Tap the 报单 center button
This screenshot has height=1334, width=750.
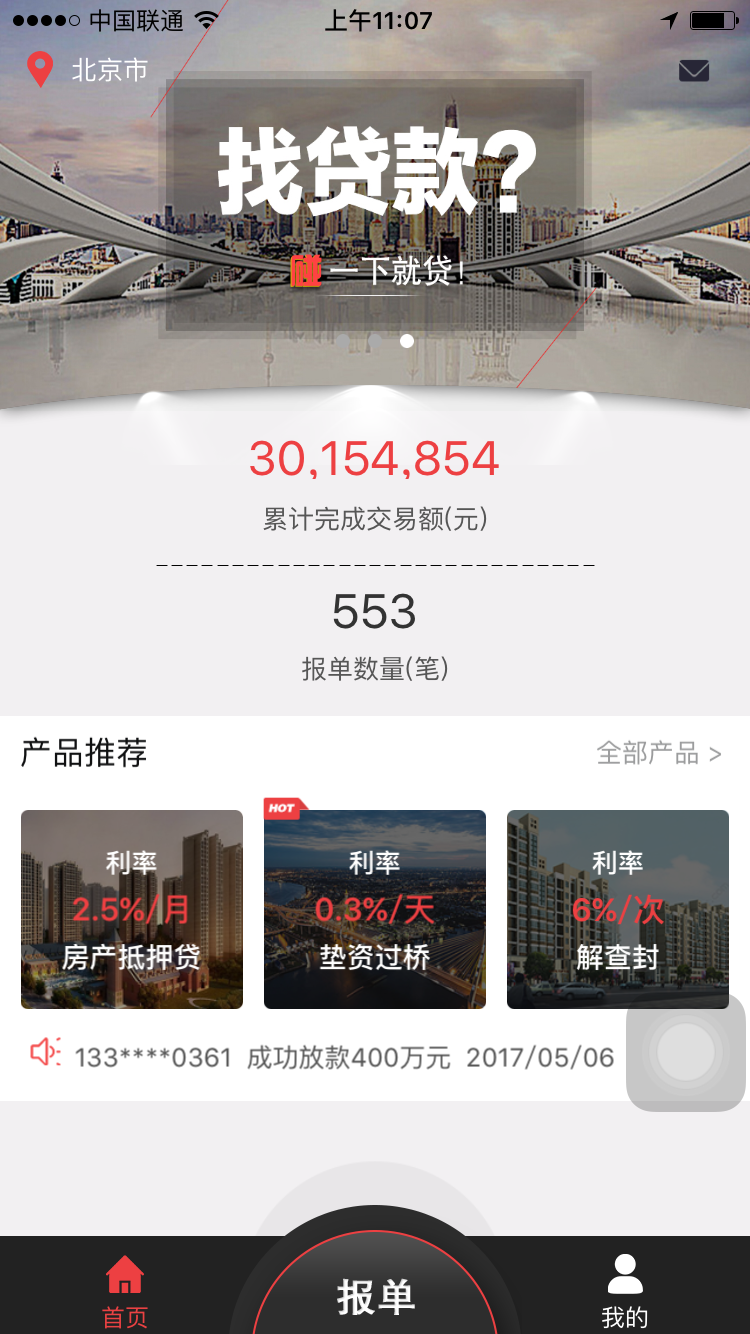pyautogui.click(x=375, y=1296)
